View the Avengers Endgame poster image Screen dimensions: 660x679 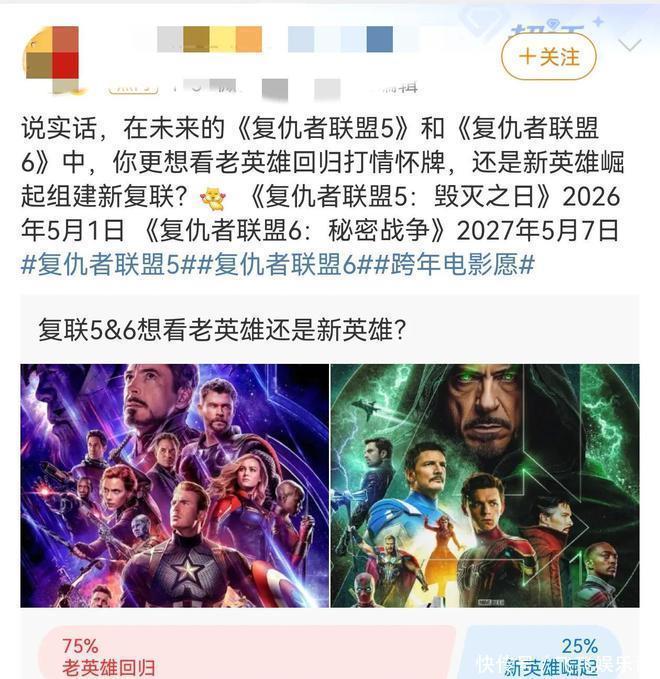[x=175, y=486]
